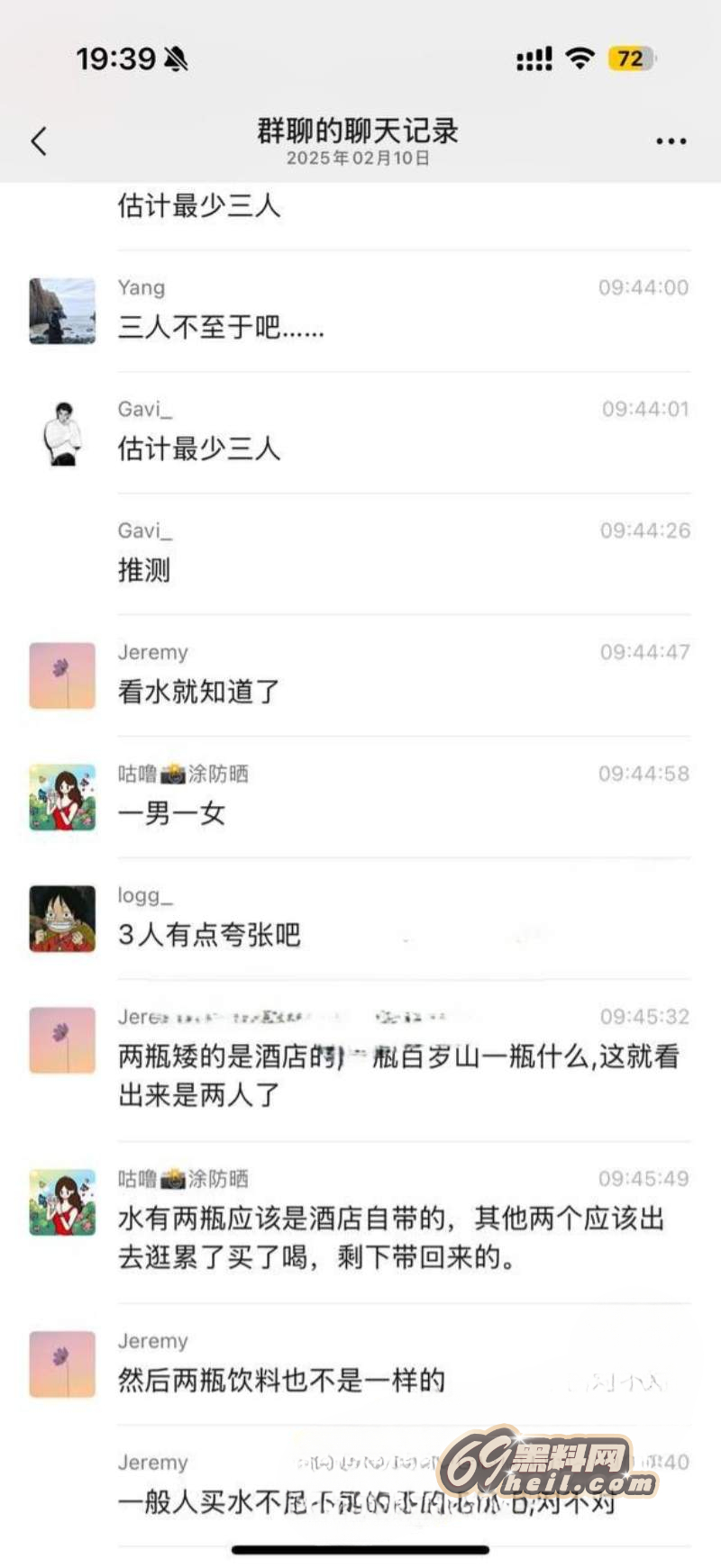Open the three-dot overflow menu

click(671, 141)
